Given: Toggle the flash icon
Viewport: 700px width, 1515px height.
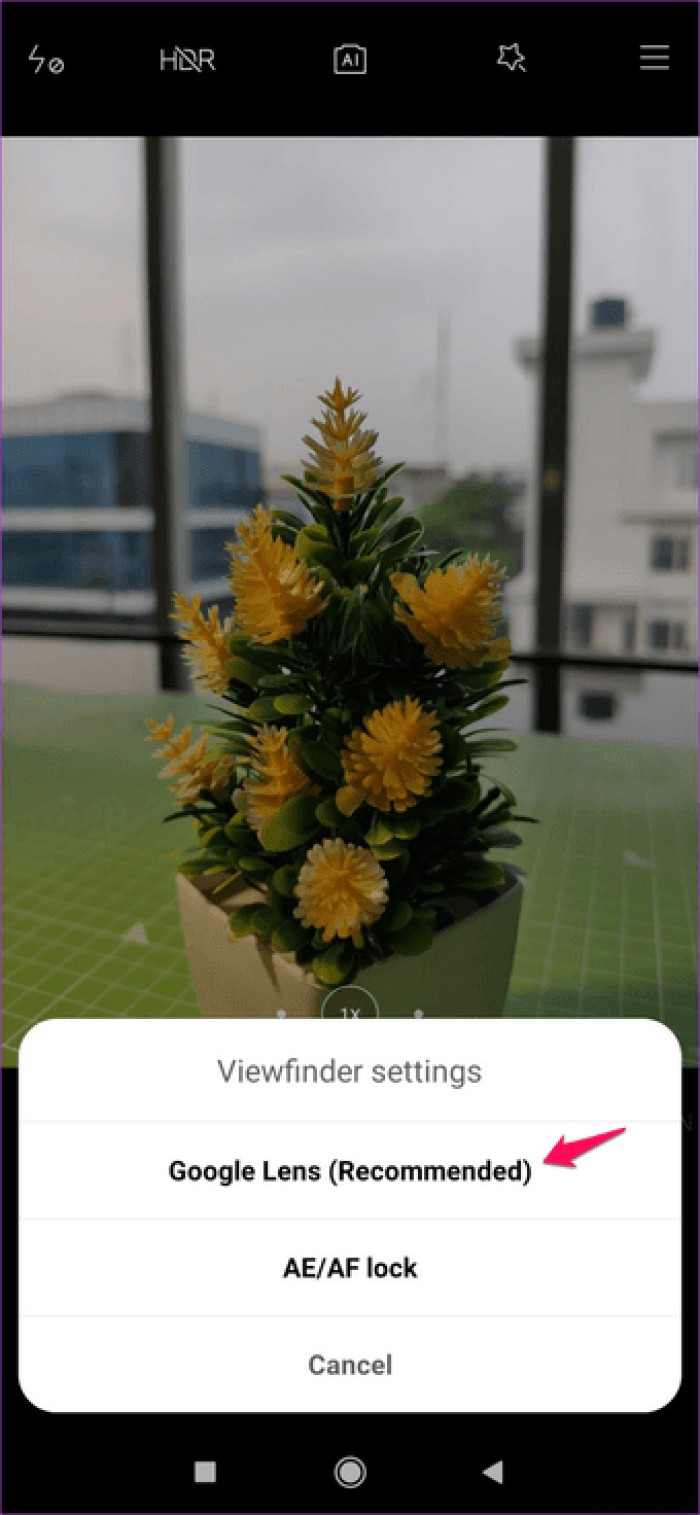Looking at the screenshot, I should (x=46, y=60).
